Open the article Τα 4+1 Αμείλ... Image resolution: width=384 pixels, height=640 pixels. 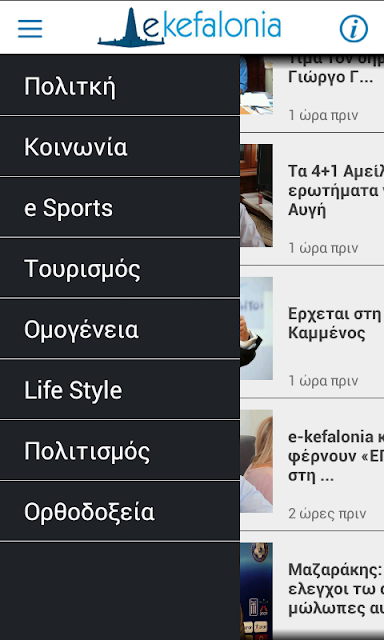(312, 199)
